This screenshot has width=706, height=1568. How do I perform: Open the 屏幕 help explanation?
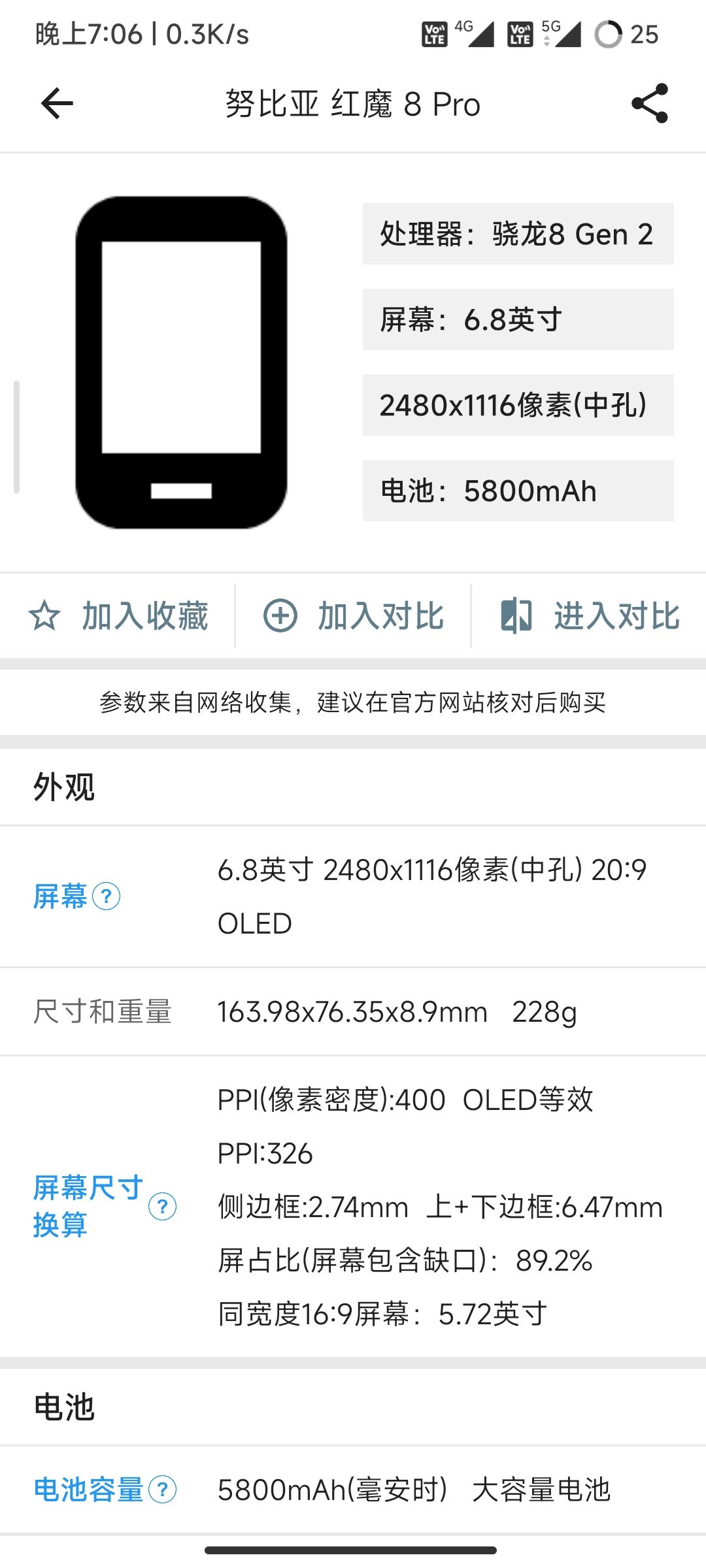pyautogui.click(x=106, y=896)
